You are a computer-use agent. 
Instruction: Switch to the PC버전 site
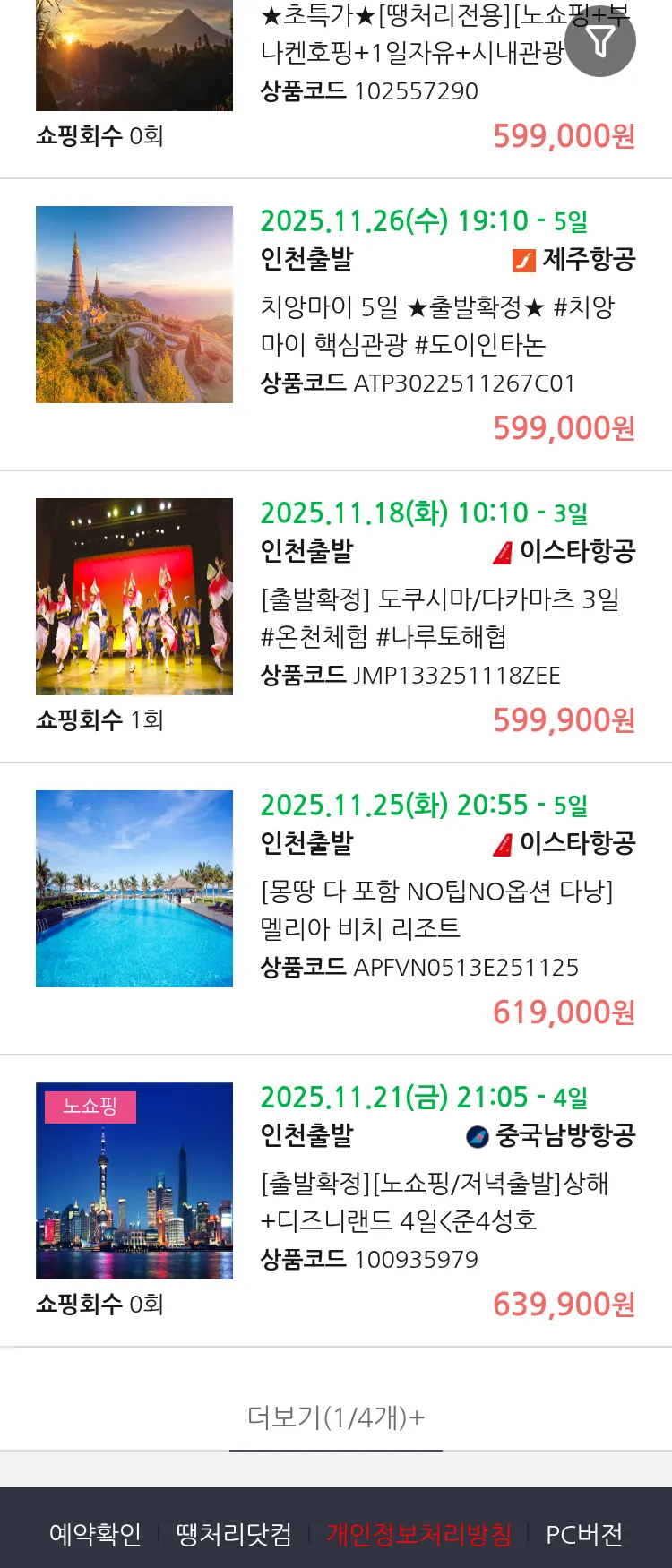pos(584,1534)
